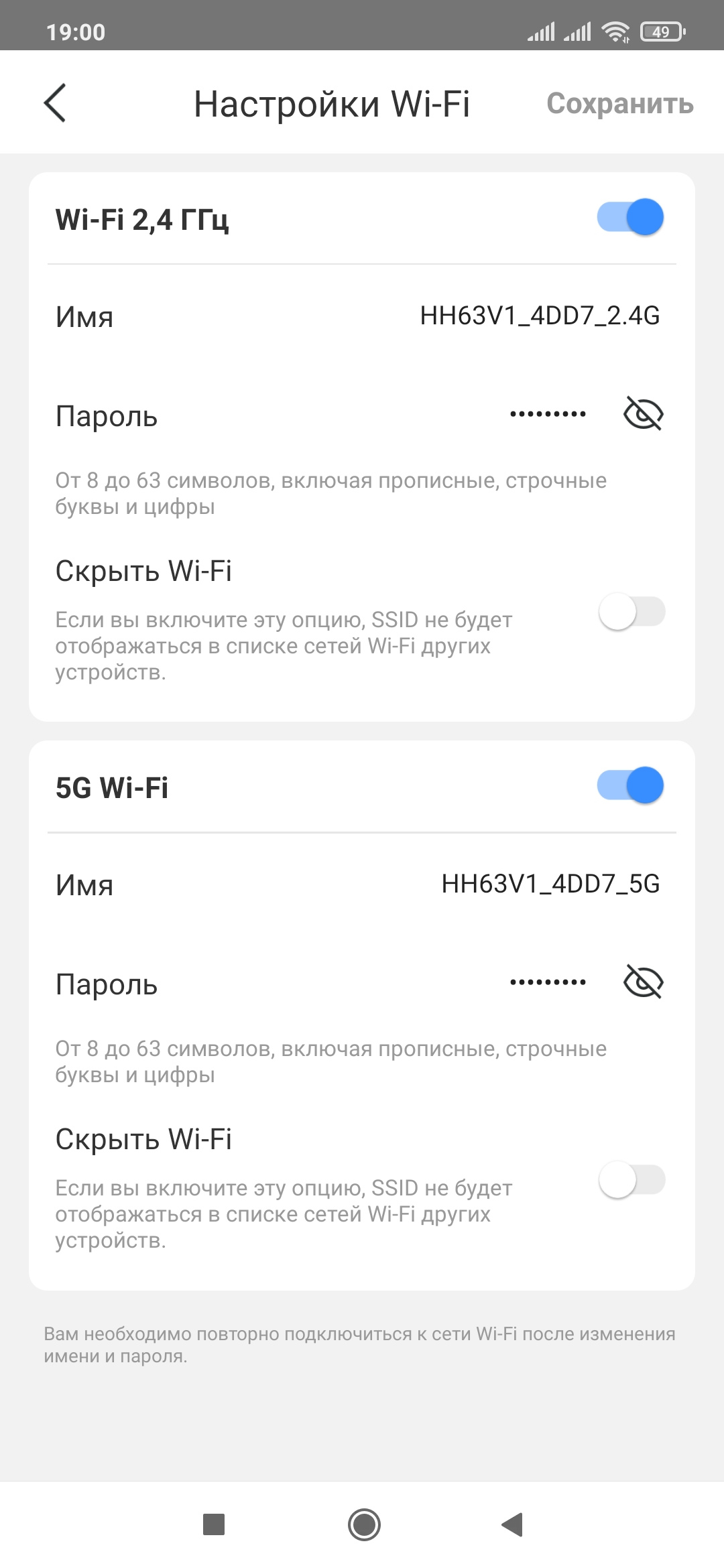Show the Wi-Fi 2,4 ГГц password

click(x=643, y=413)
